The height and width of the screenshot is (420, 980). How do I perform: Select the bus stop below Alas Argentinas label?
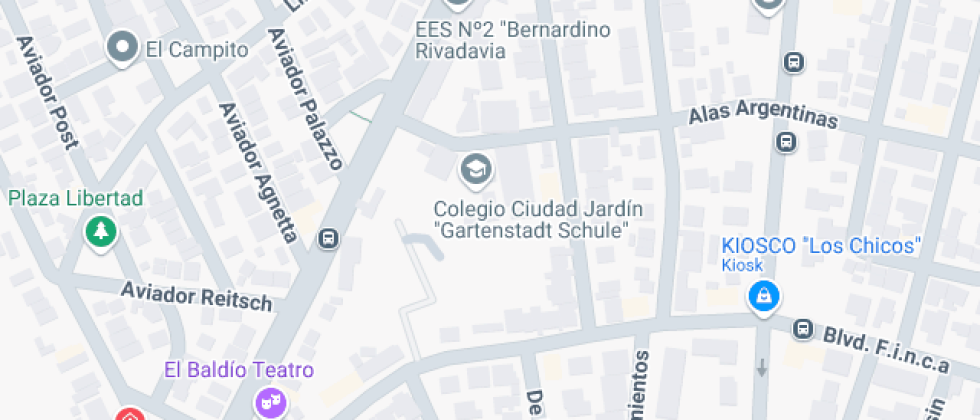coord(786,142)
